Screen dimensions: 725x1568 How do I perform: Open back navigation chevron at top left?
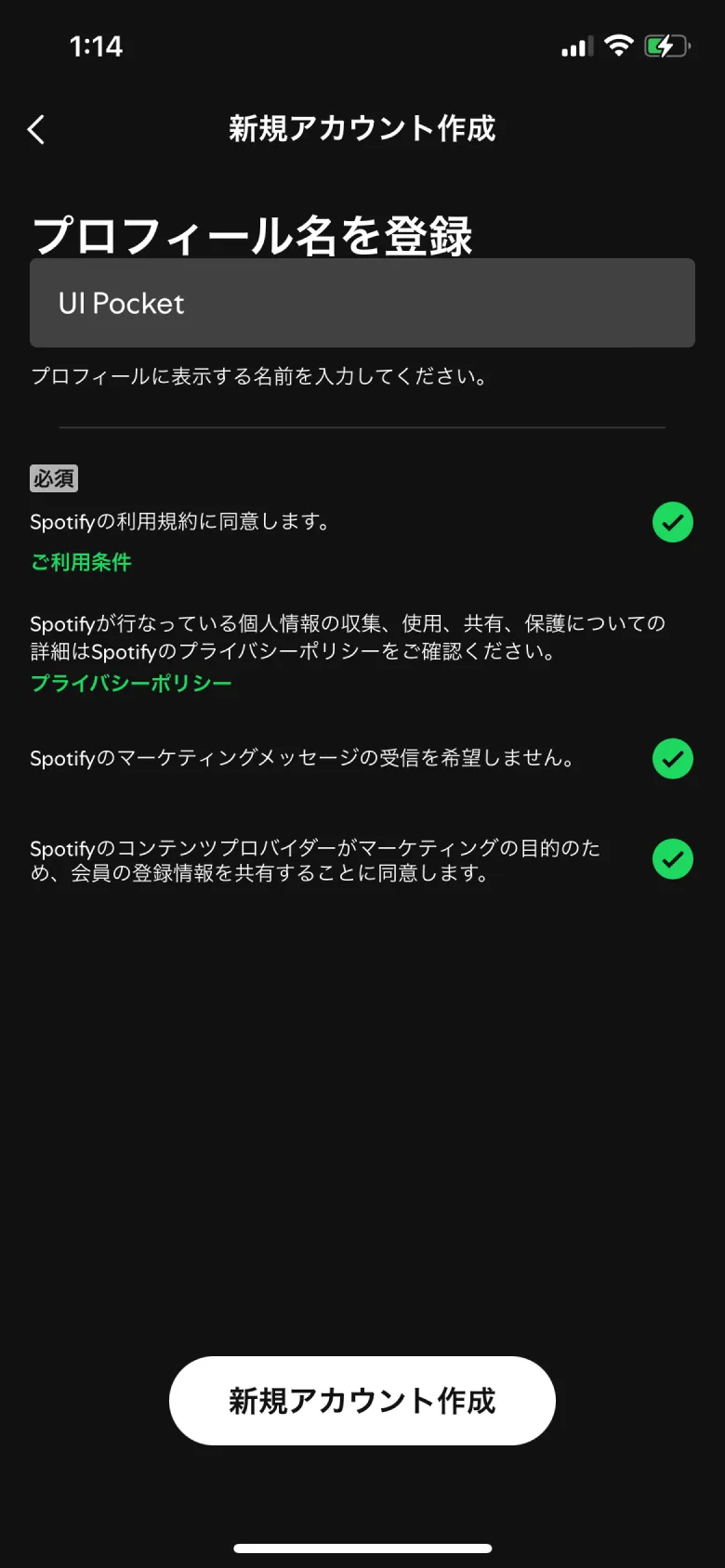(35, 129)
